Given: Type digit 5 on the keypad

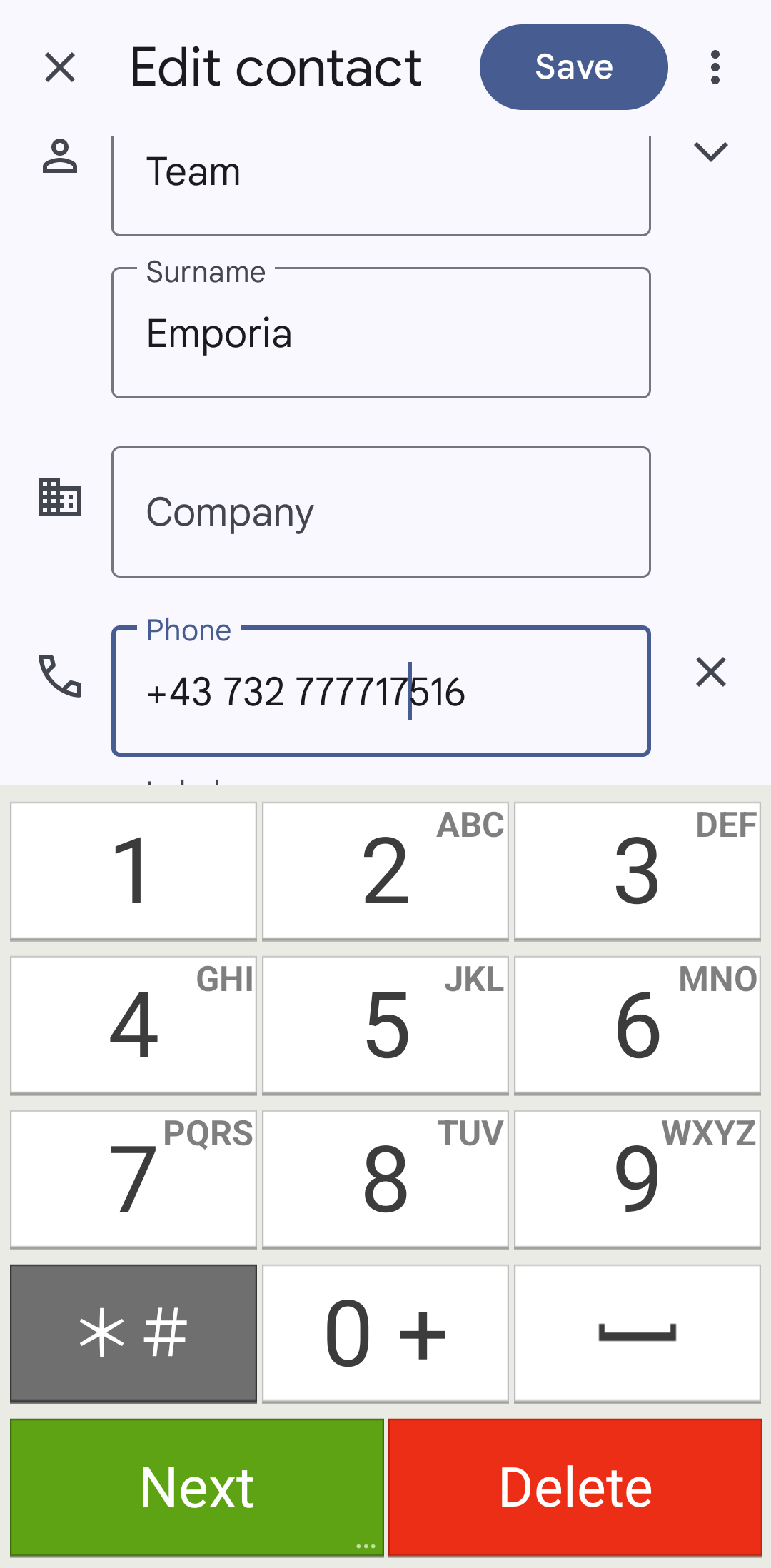Looking at the screenshot, I should coord(385,1025).
